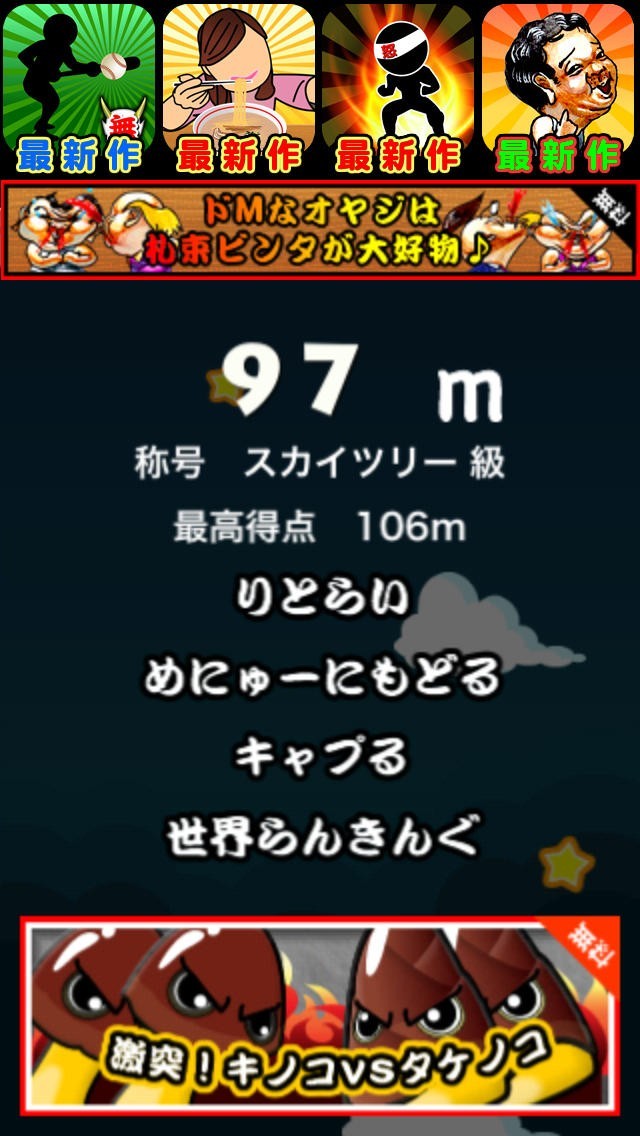This screenshot has width=640, height=1136.
Task: Select キャプる to capture the score
Action: tap(322, 757)
